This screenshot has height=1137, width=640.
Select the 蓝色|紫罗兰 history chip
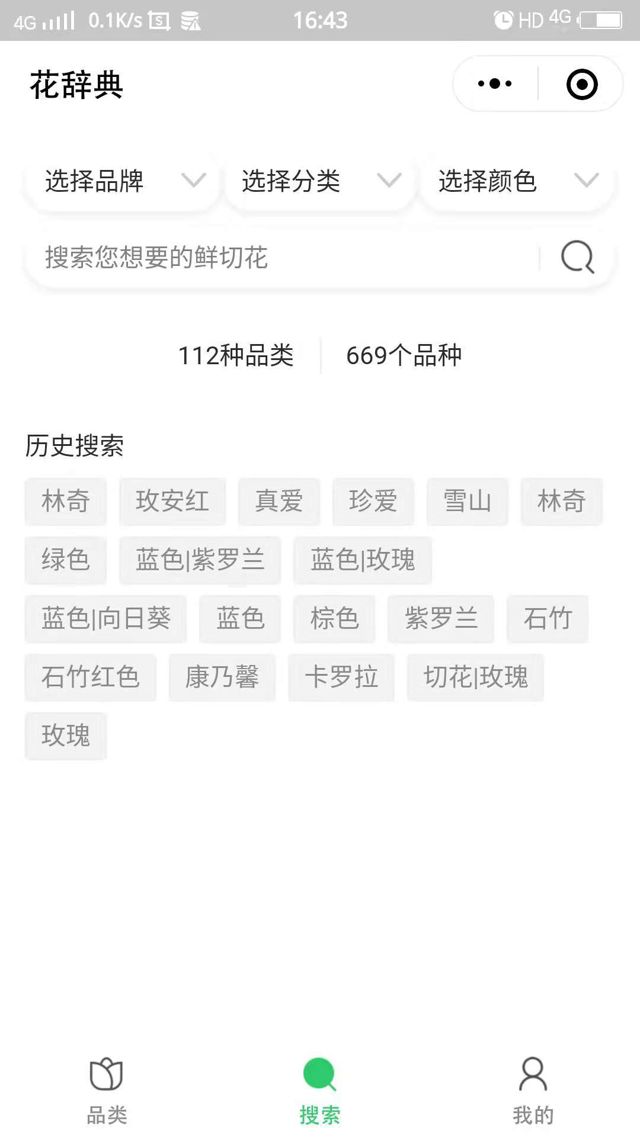(x=200, y=560)
